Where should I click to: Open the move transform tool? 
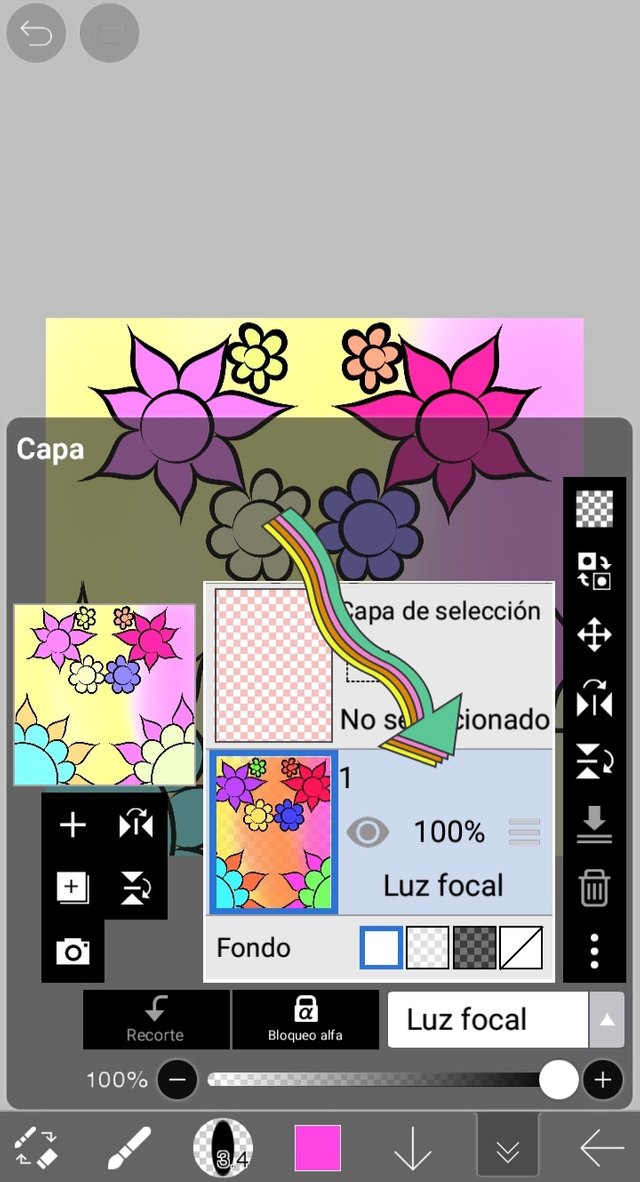click(x=594, y=635)
